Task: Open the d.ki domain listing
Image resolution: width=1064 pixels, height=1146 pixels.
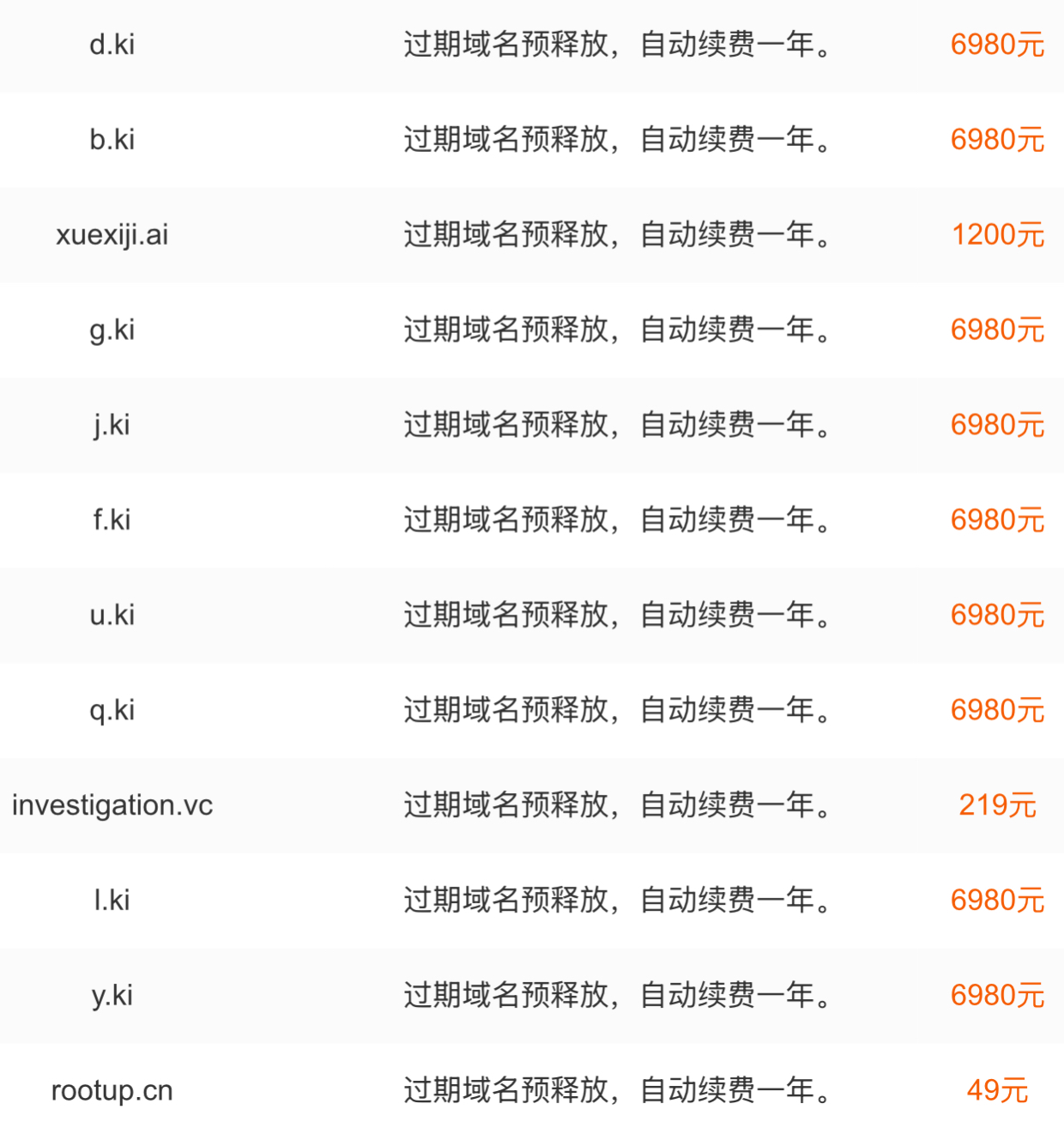Action: 112,45
